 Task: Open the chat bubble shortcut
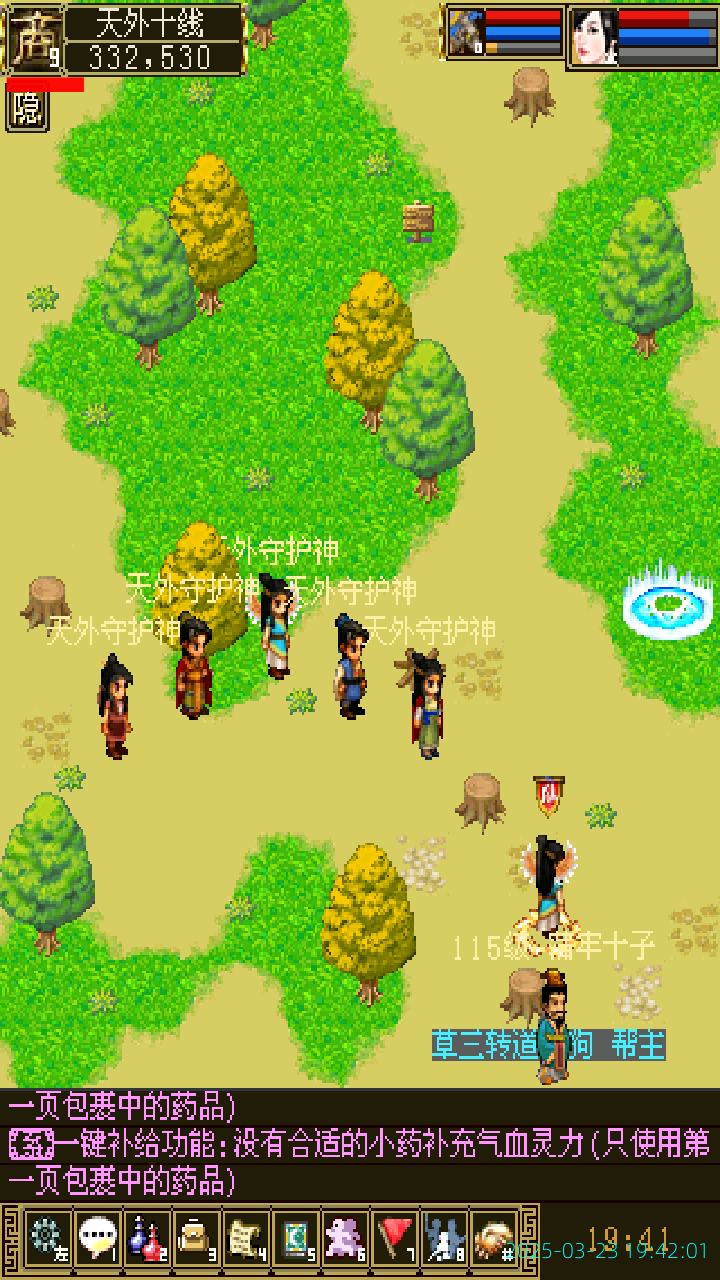pos(97,1238)
